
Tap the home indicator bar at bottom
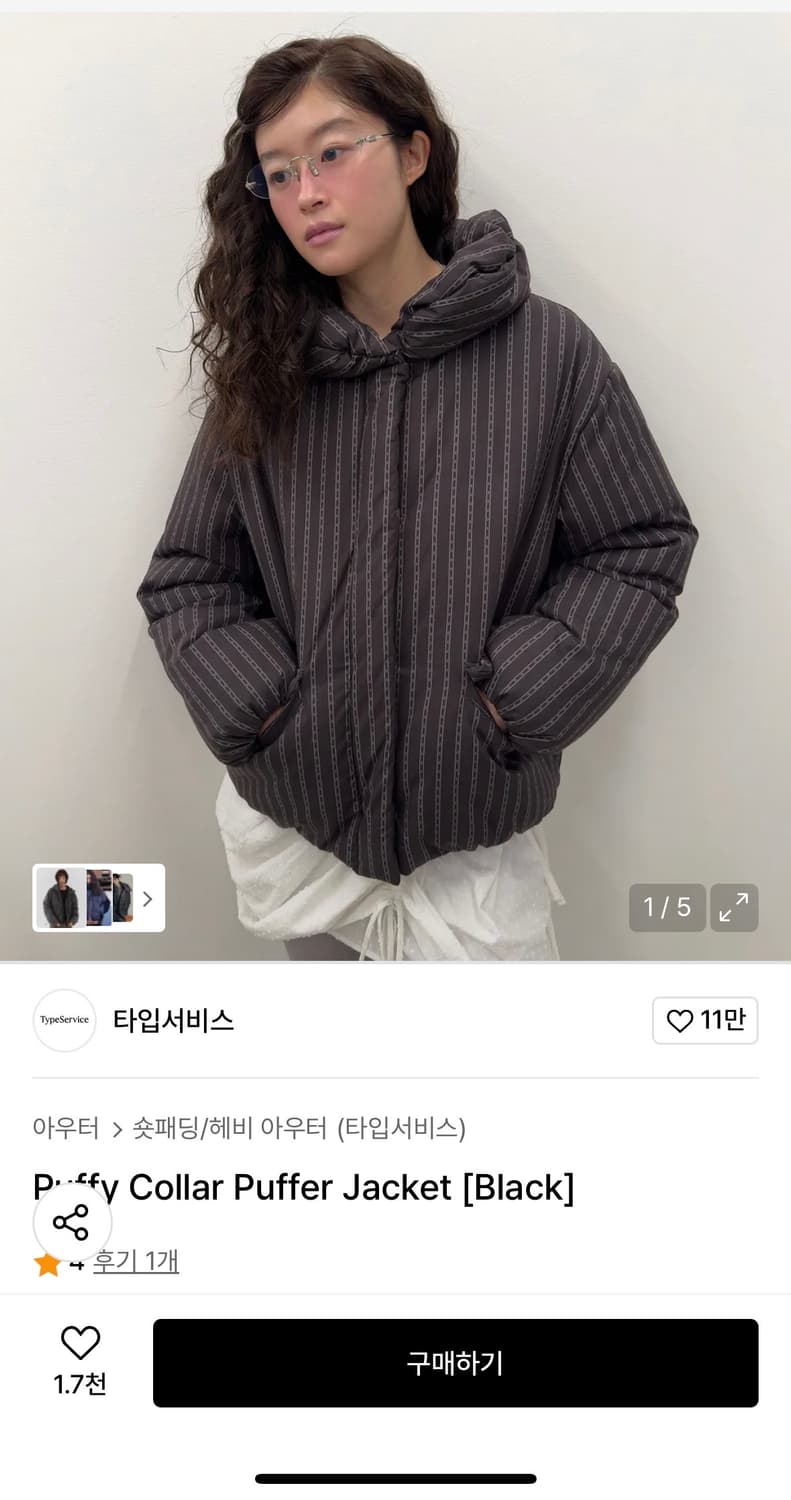(395, 1477)
